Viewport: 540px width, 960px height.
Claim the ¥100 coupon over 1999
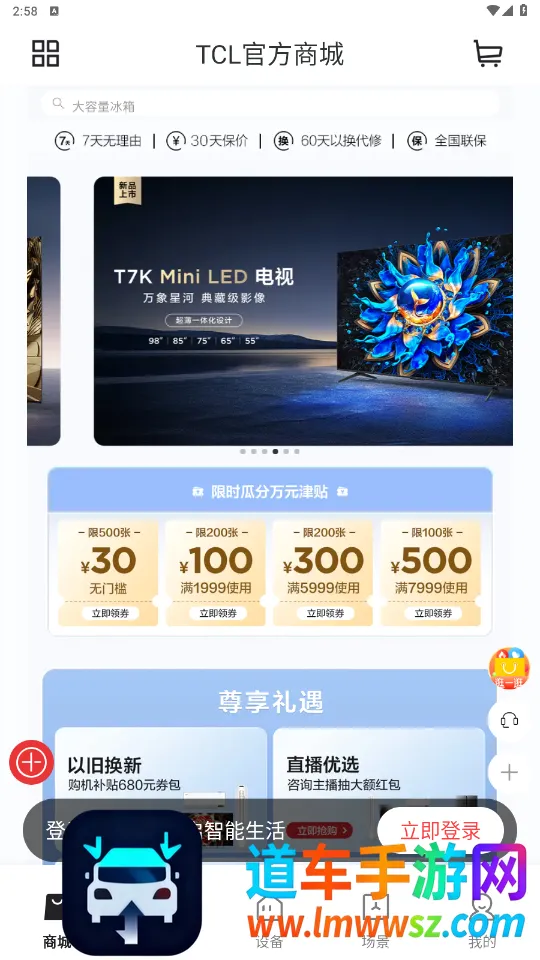pos(216,613)
